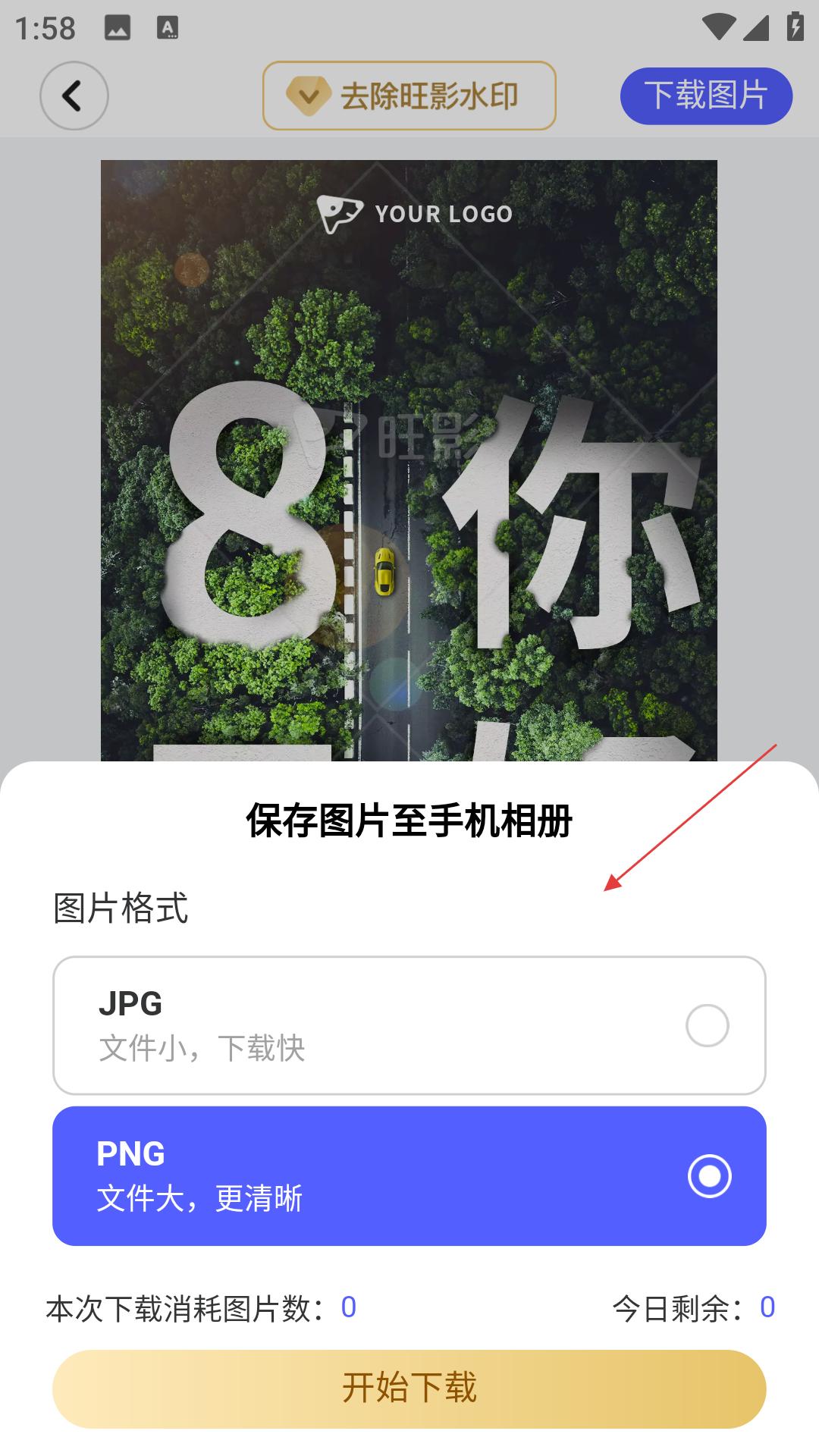Image resolution: width=819 pixels, height=1456 pixels.
Task: Go back using the top-left arrow
Action: coord(74,96)
